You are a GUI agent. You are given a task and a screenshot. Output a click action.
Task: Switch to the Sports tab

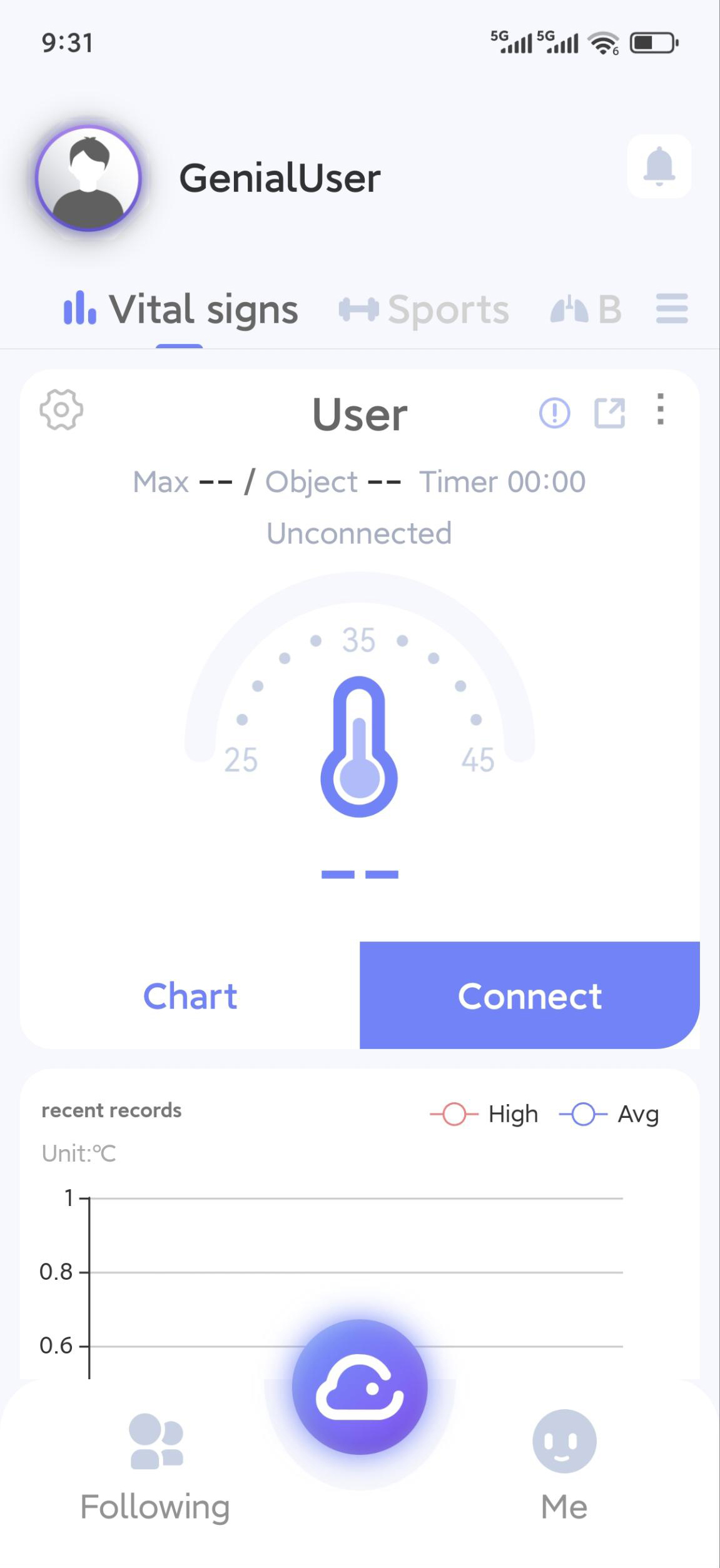[x=425, y=309]
